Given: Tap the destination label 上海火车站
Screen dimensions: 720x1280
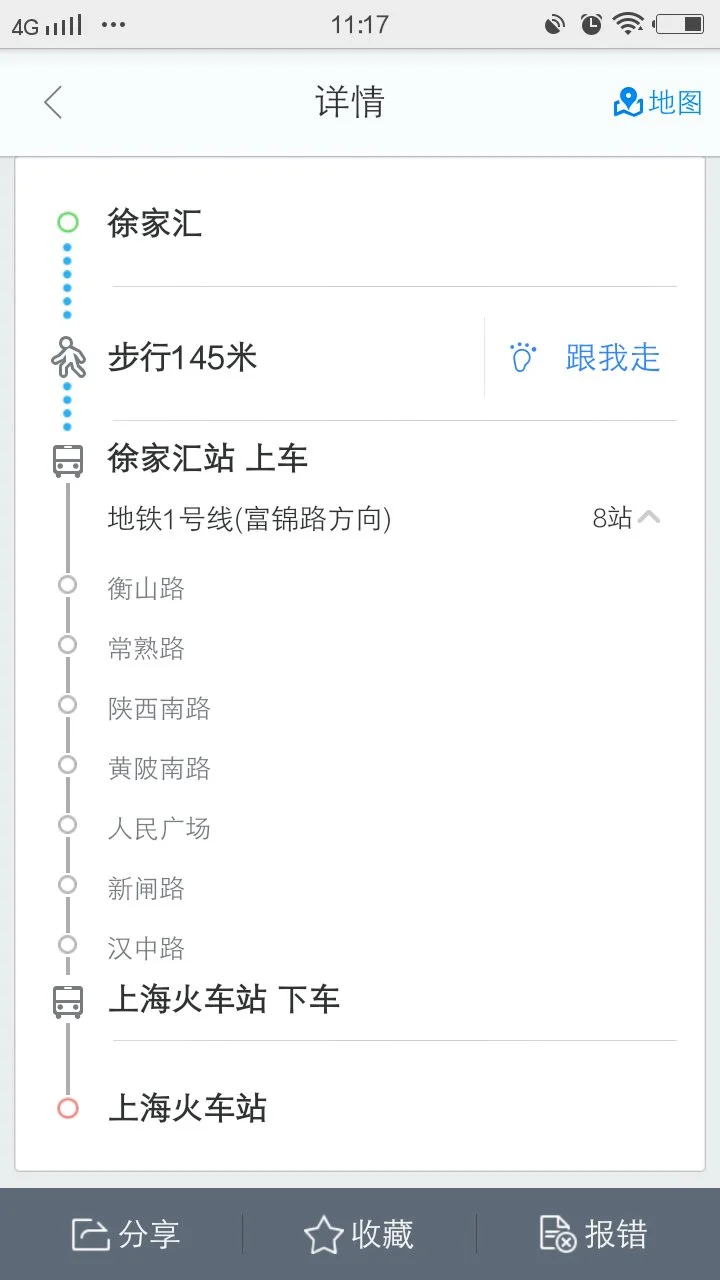Looking at the screenshot, I should point(187,1108).
